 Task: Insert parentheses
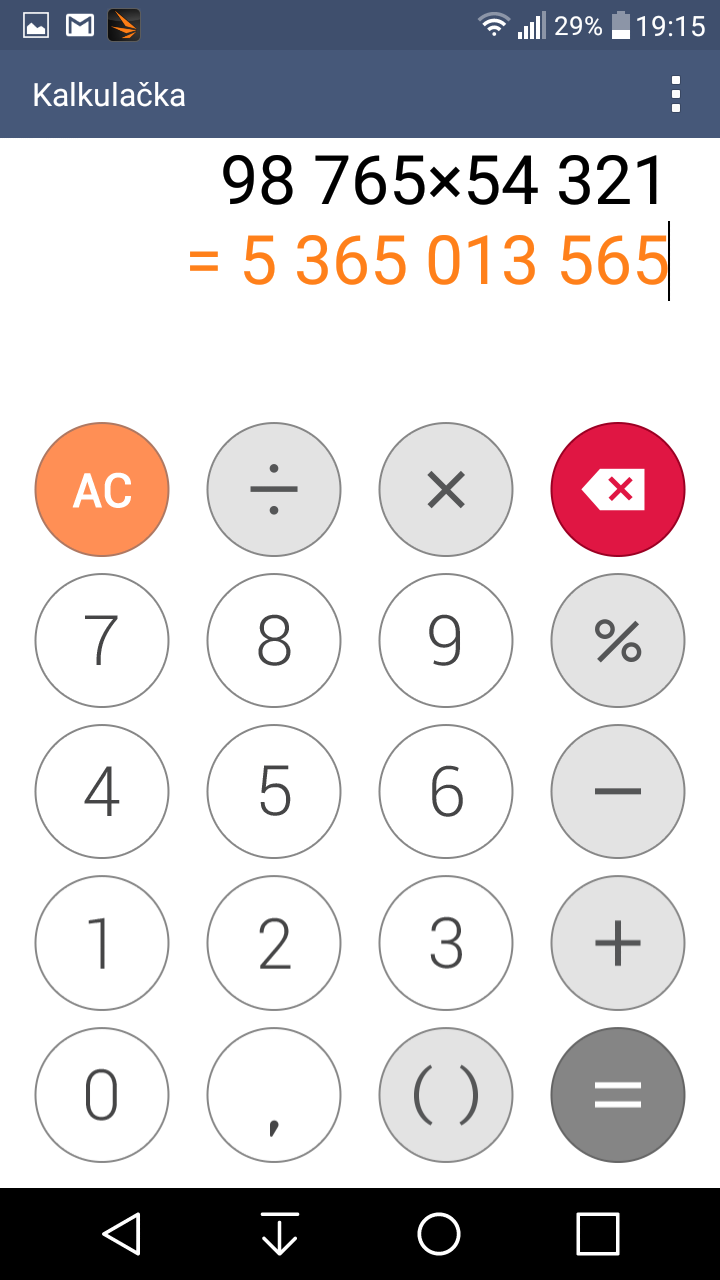tap(446, 1095)
